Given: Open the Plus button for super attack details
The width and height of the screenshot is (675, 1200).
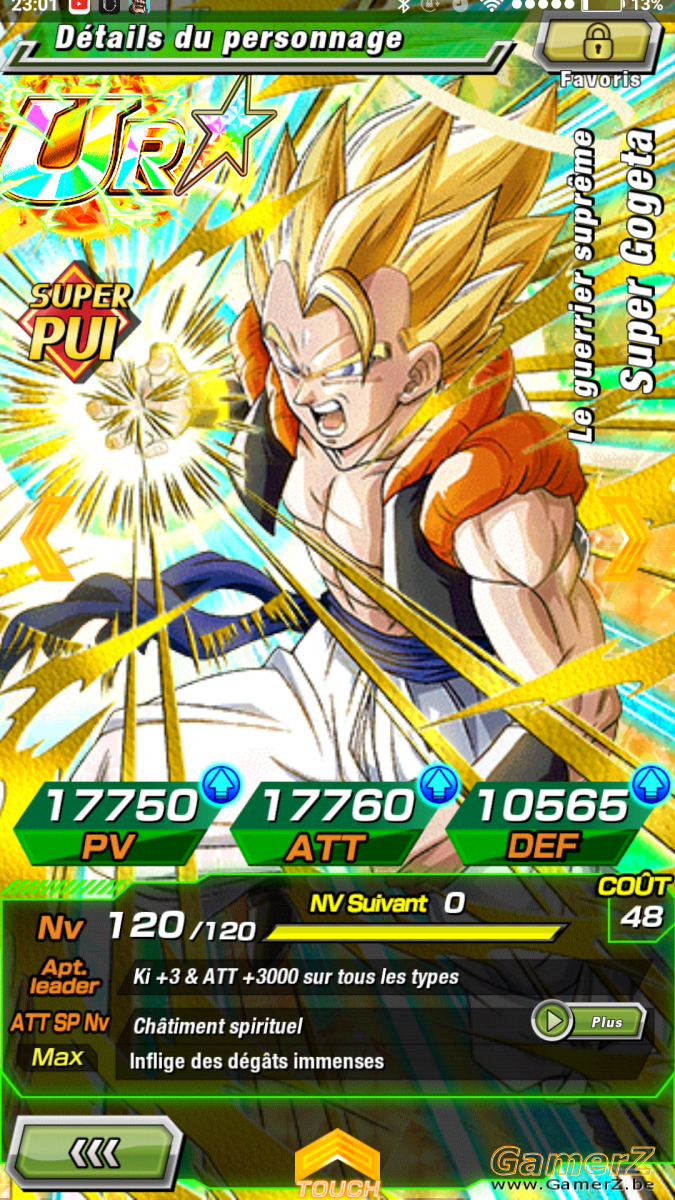Looking at the screenshot, I should pos(588,1022).
